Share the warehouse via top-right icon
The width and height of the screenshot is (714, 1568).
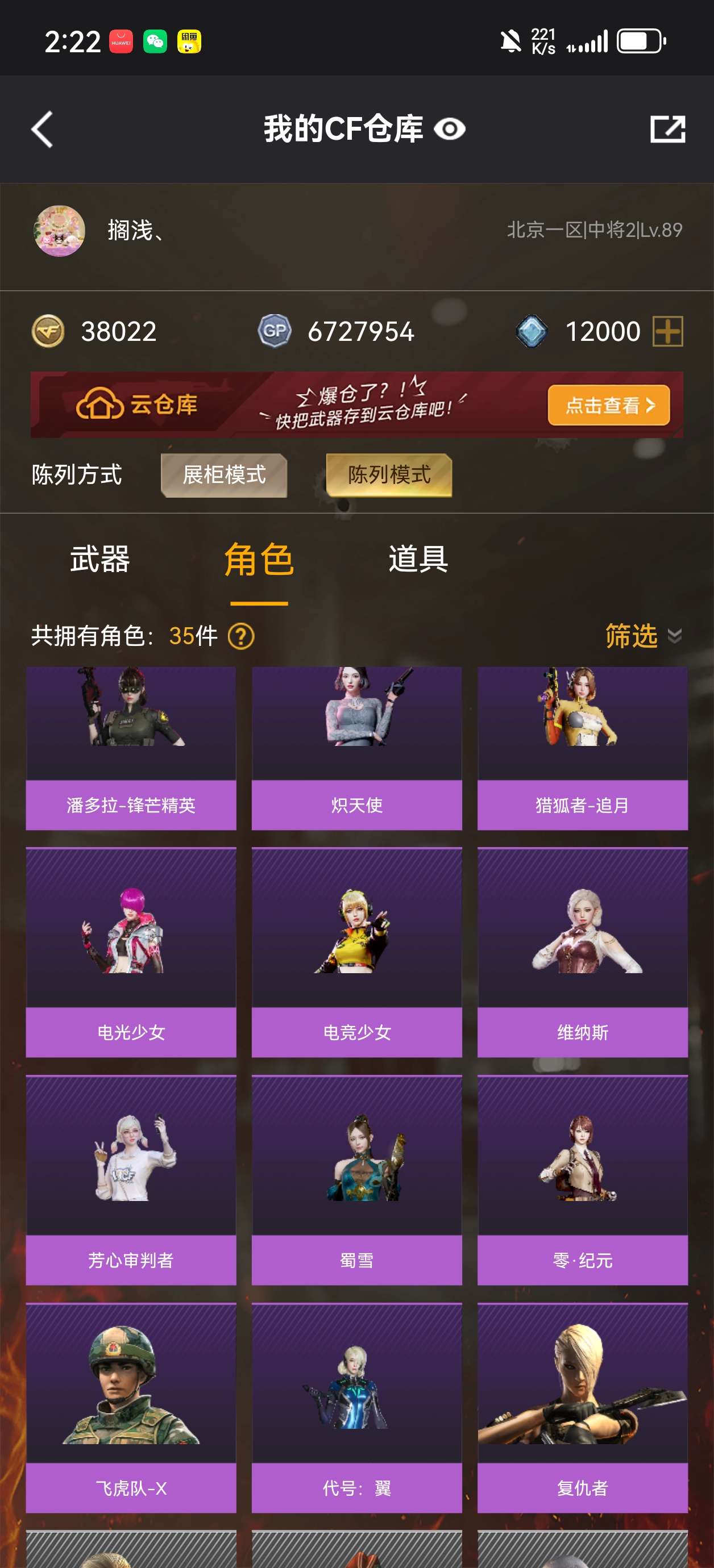click(668, 129)
